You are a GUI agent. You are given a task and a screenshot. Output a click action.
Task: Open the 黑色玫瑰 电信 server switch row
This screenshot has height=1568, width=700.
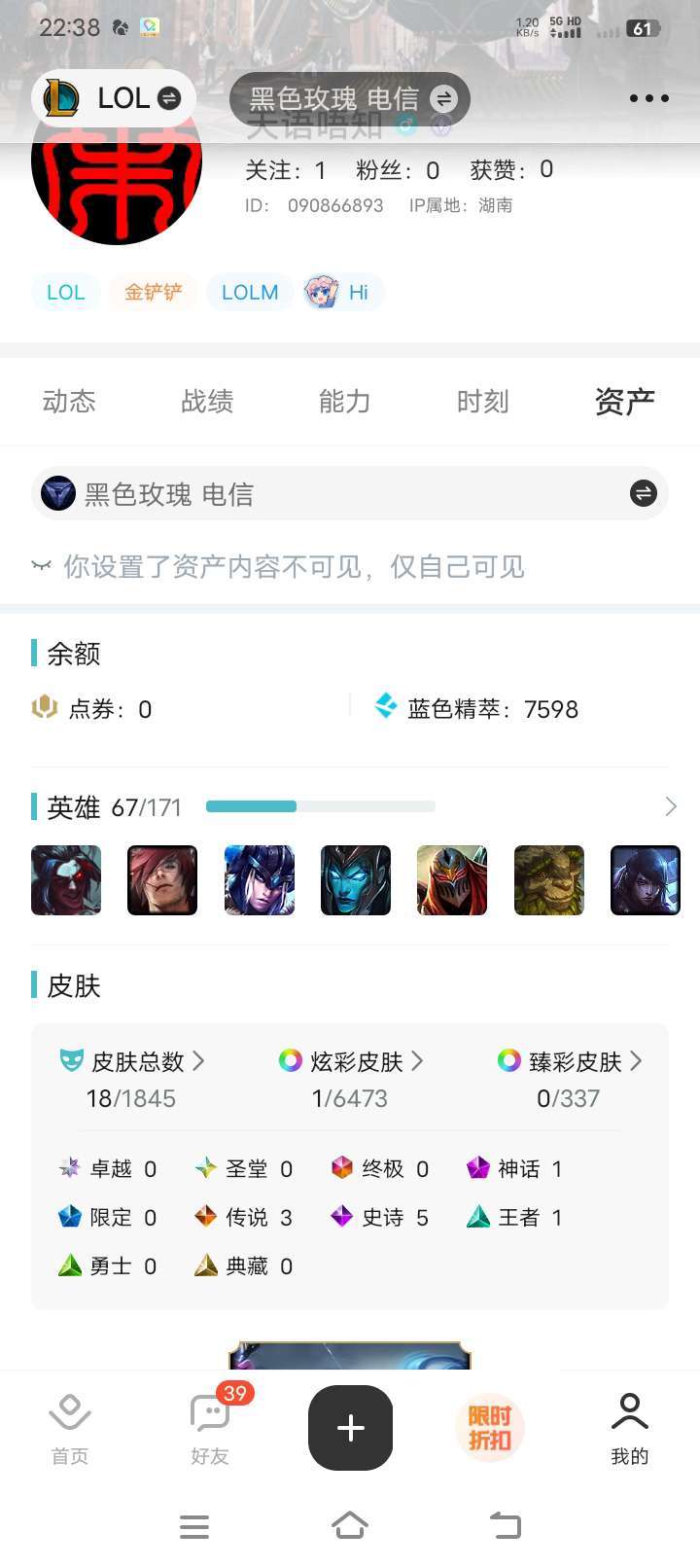pos(350,494)
